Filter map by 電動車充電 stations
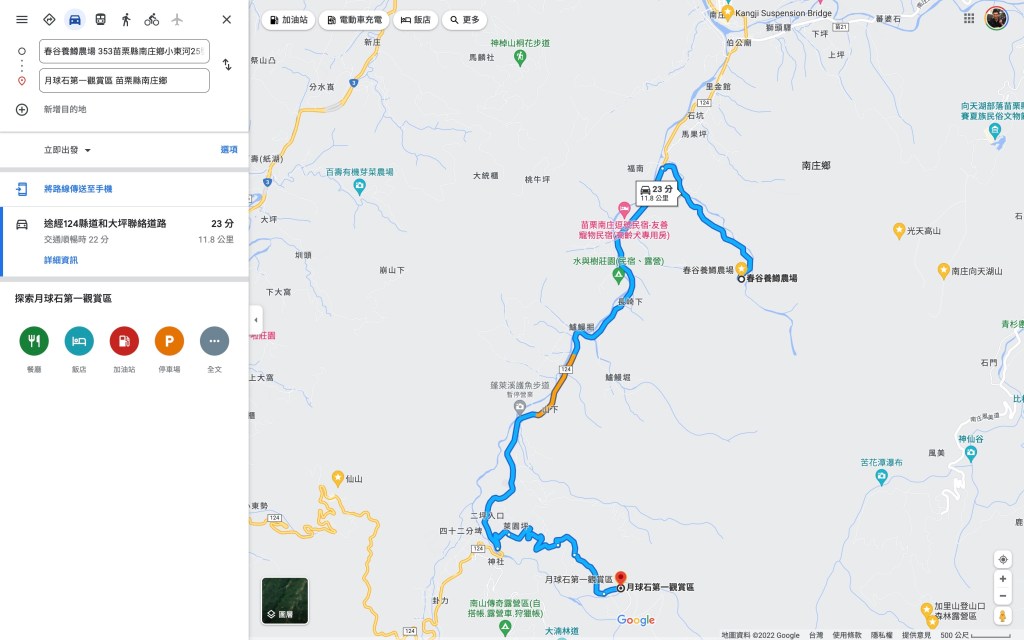 point(355,19)
